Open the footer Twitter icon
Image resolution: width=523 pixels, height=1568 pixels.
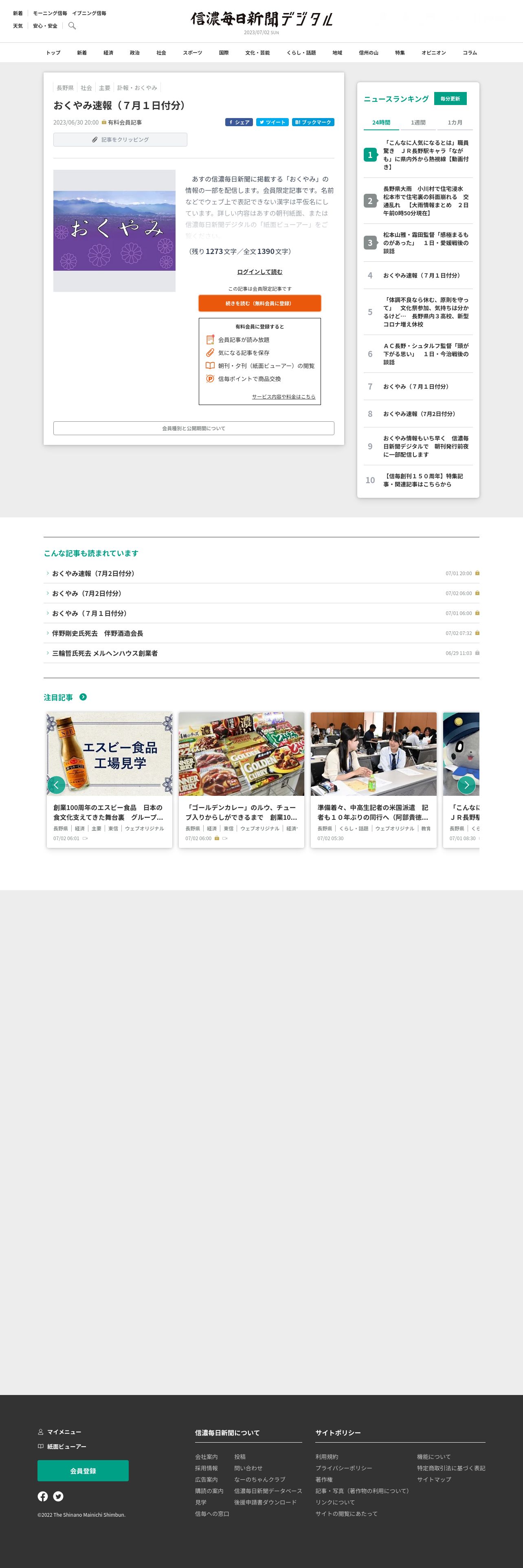pos(58,1497)
